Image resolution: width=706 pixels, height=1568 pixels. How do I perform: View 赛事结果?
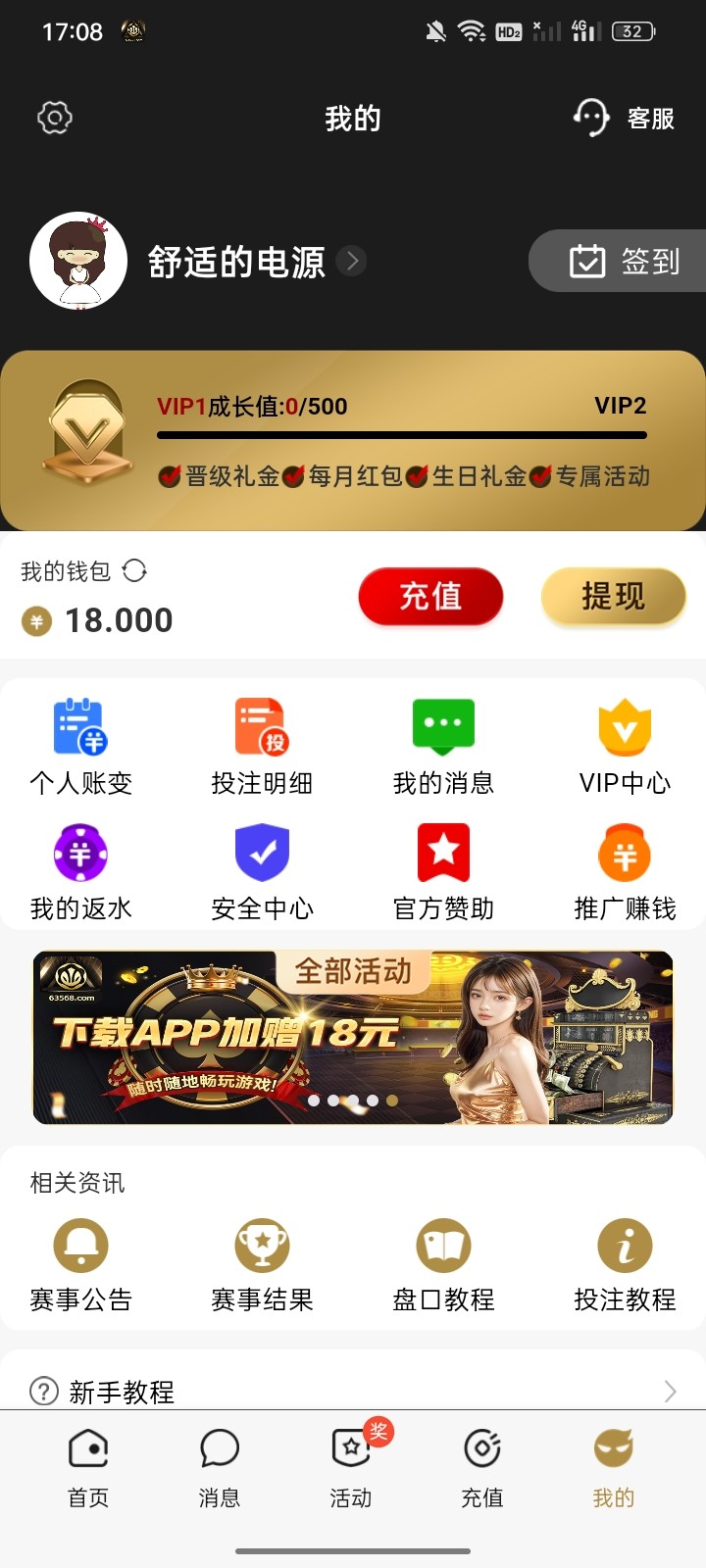262,1264
